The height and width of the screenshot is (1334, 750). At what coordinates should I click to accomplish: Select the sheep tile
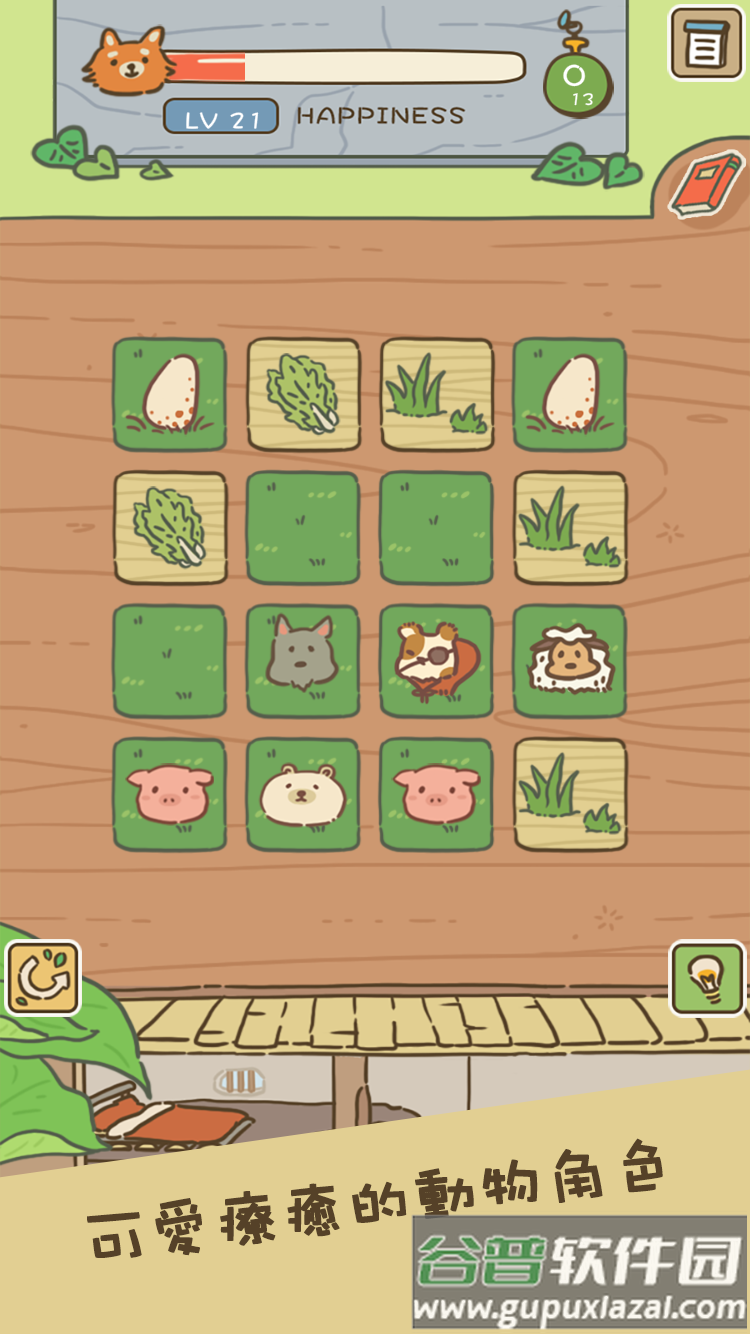(570, 660)
